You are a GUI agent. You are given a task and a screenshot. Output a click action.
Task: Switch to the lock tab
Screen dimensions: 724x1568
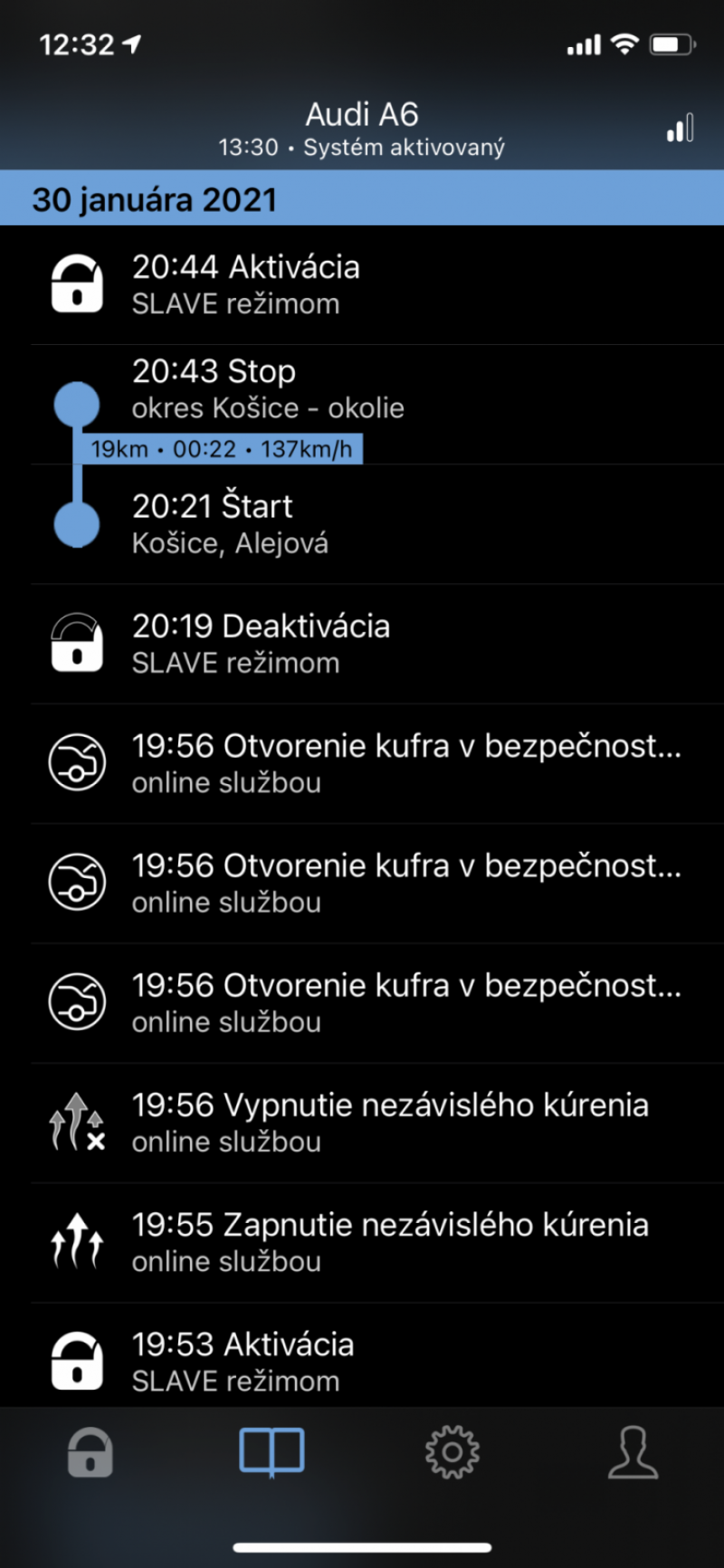pos(90,1452)
